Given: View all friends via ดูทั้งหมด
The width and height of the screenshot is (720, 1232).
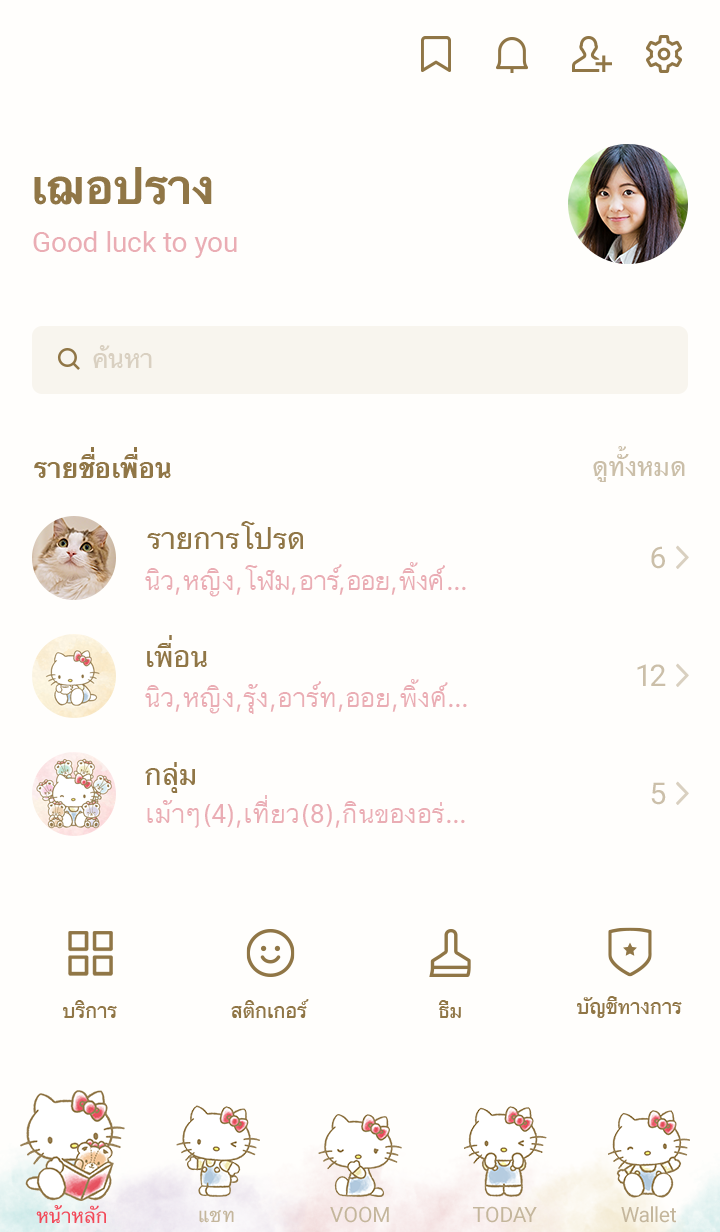Looking at the screenshot, I should point(638,468).
